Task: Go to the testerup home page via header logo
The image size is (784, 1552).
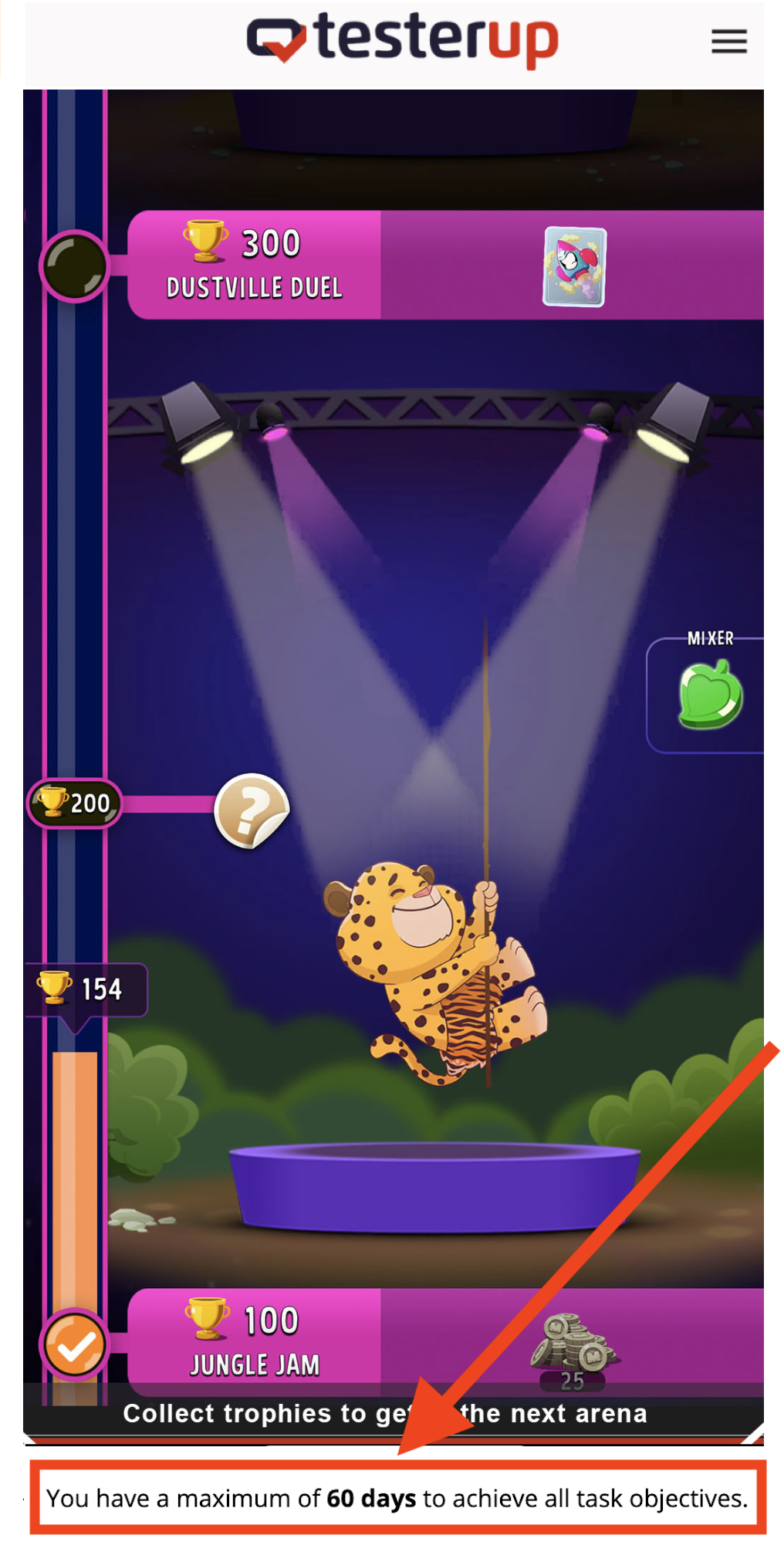Action: (402, 39)
